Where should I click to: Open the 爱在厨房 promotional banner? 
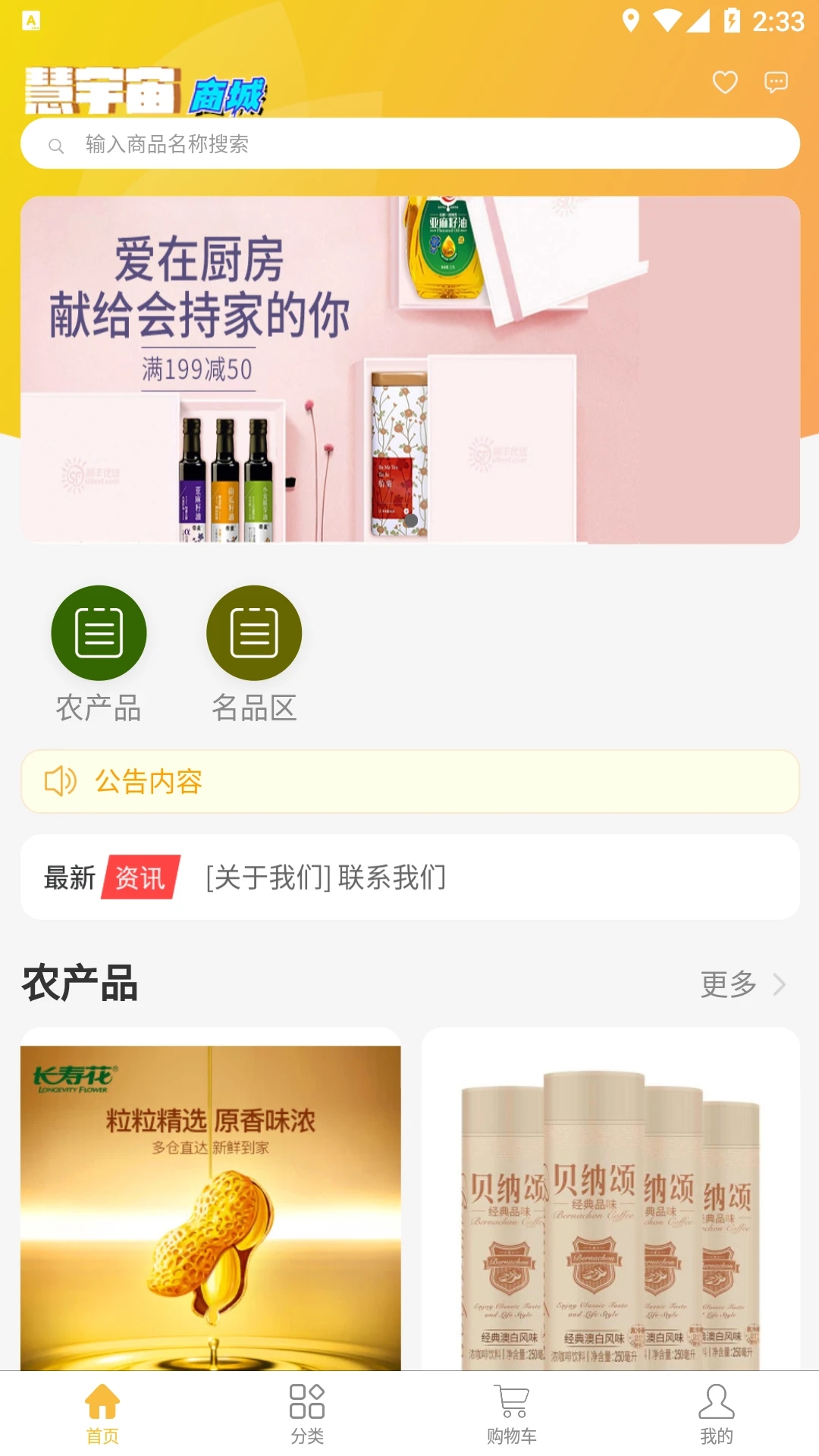pos(409,370)
